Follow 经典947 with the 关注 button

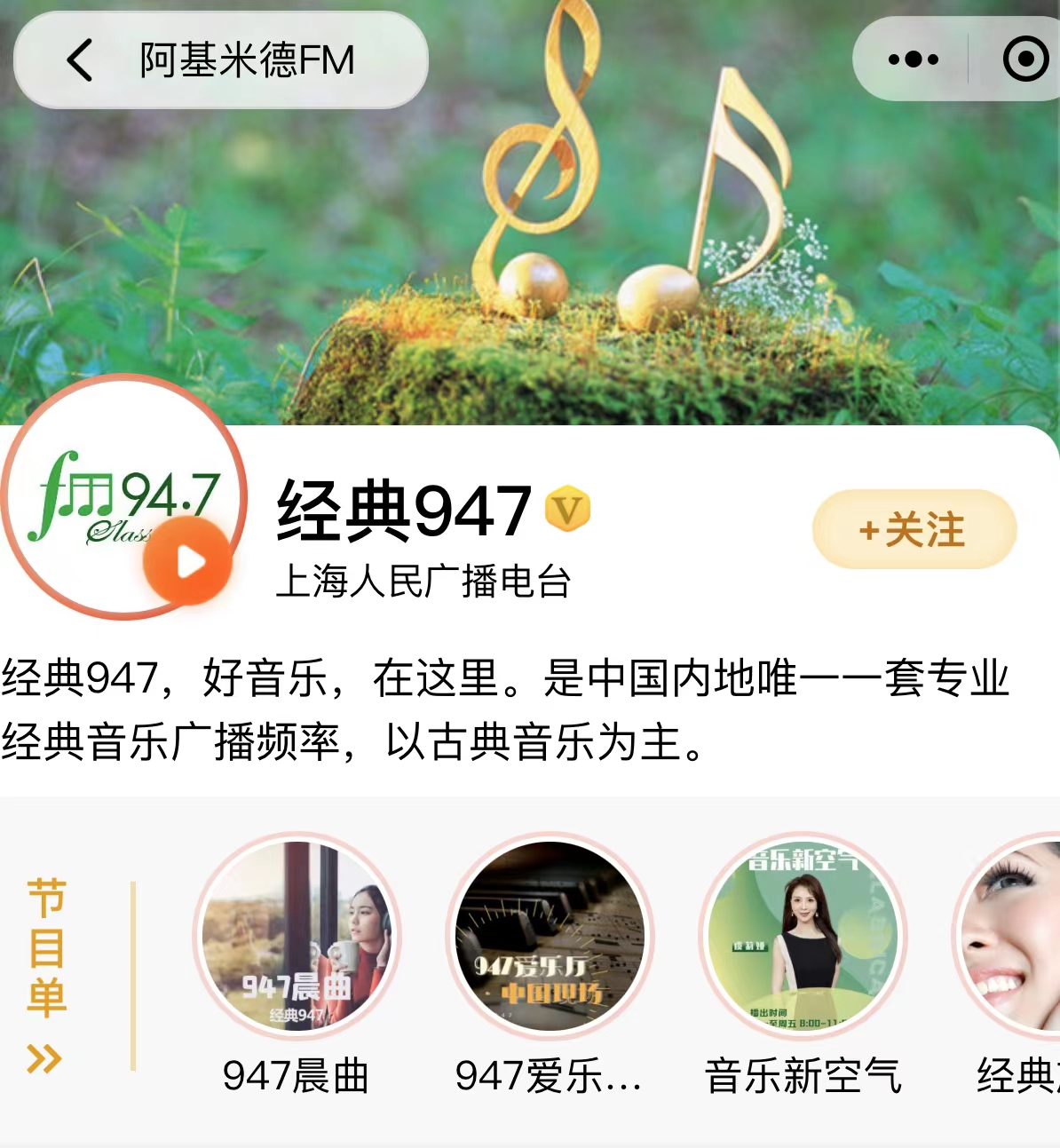coord(914,530)
